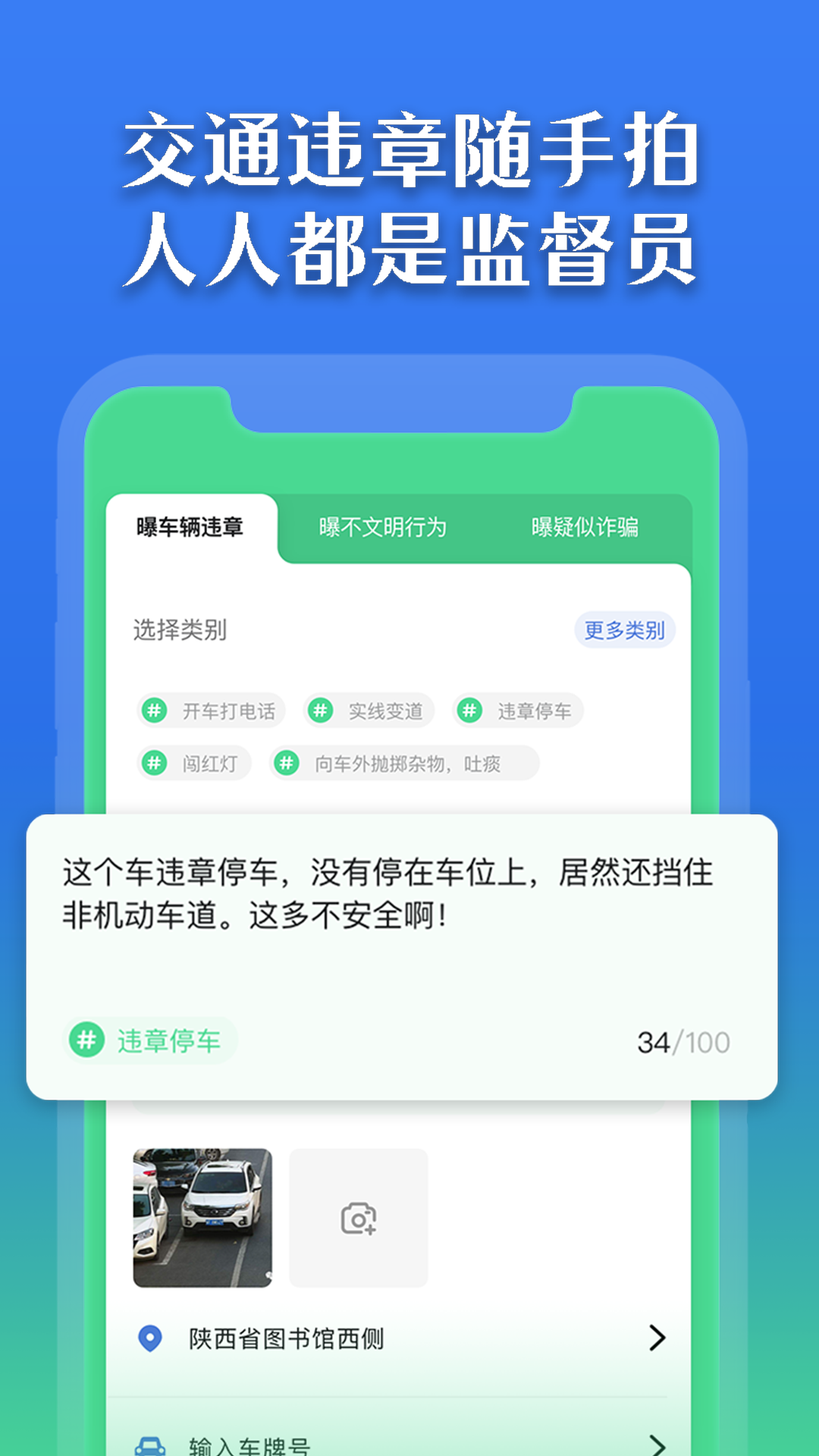This screenshot has width=819, height=1456.
Task: Tap the hashtag icon on 开车打电话 chip
Action: 154,711
